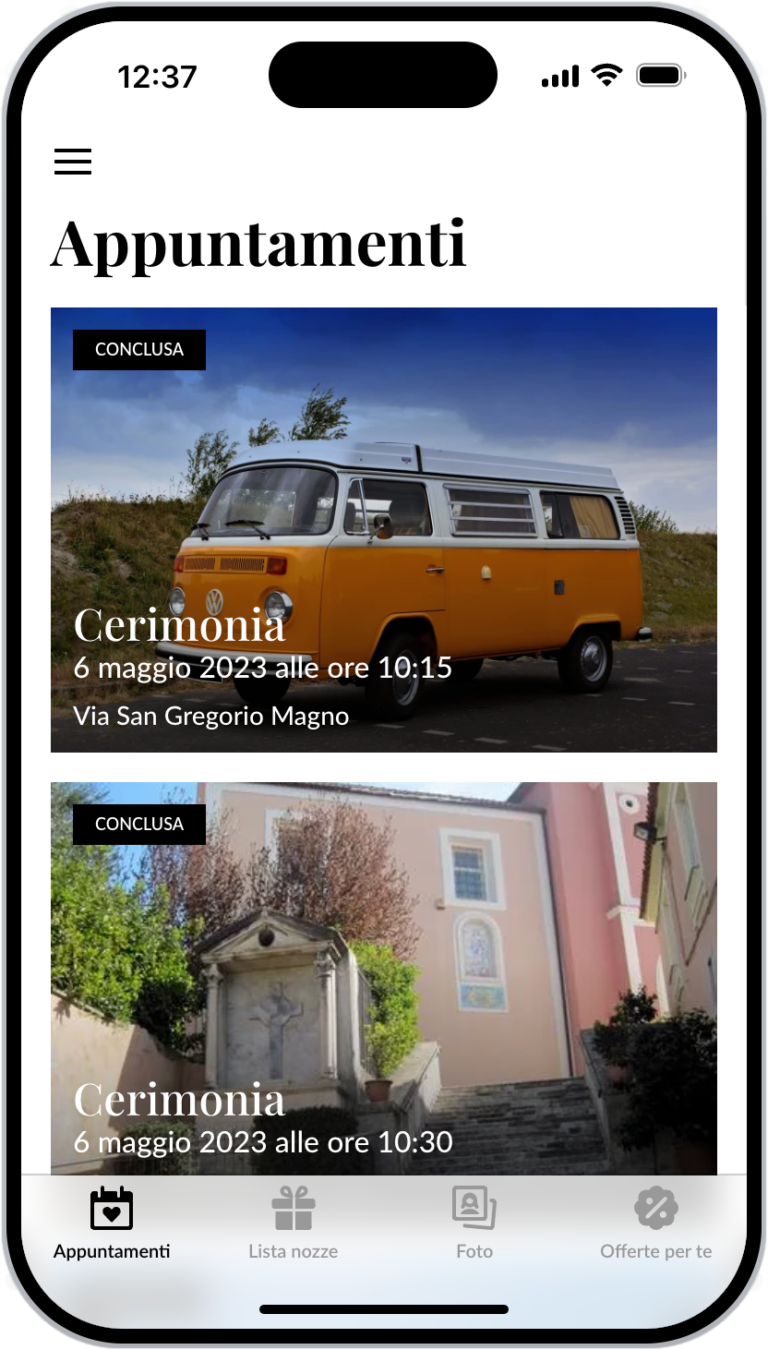Go to the Foto tab
The image size is (768, 1350).
coord(474,1223)
